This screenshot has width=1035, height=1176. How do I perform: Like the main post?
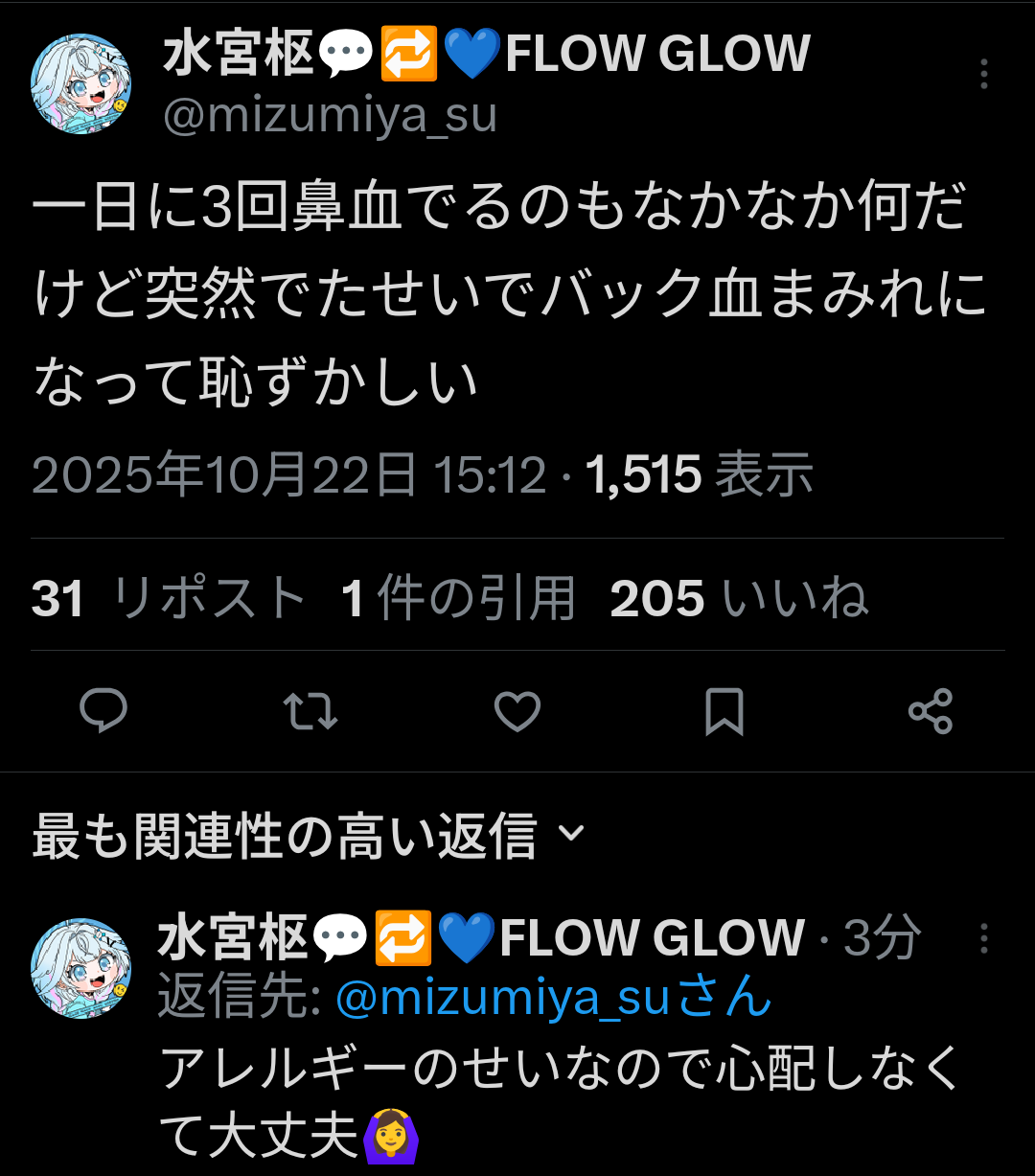(517, 711)
